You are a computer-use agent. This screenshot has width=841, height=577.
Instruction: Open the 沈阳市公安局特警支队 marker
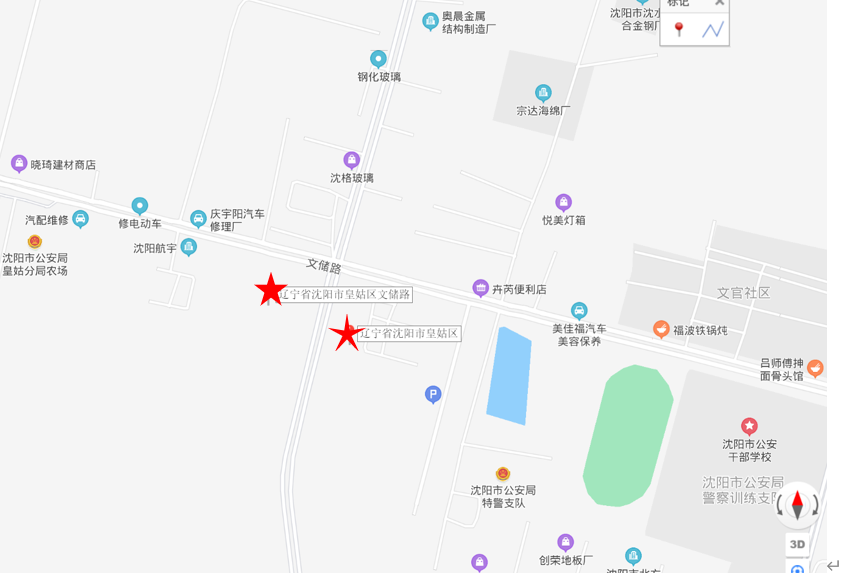(503, 474)
